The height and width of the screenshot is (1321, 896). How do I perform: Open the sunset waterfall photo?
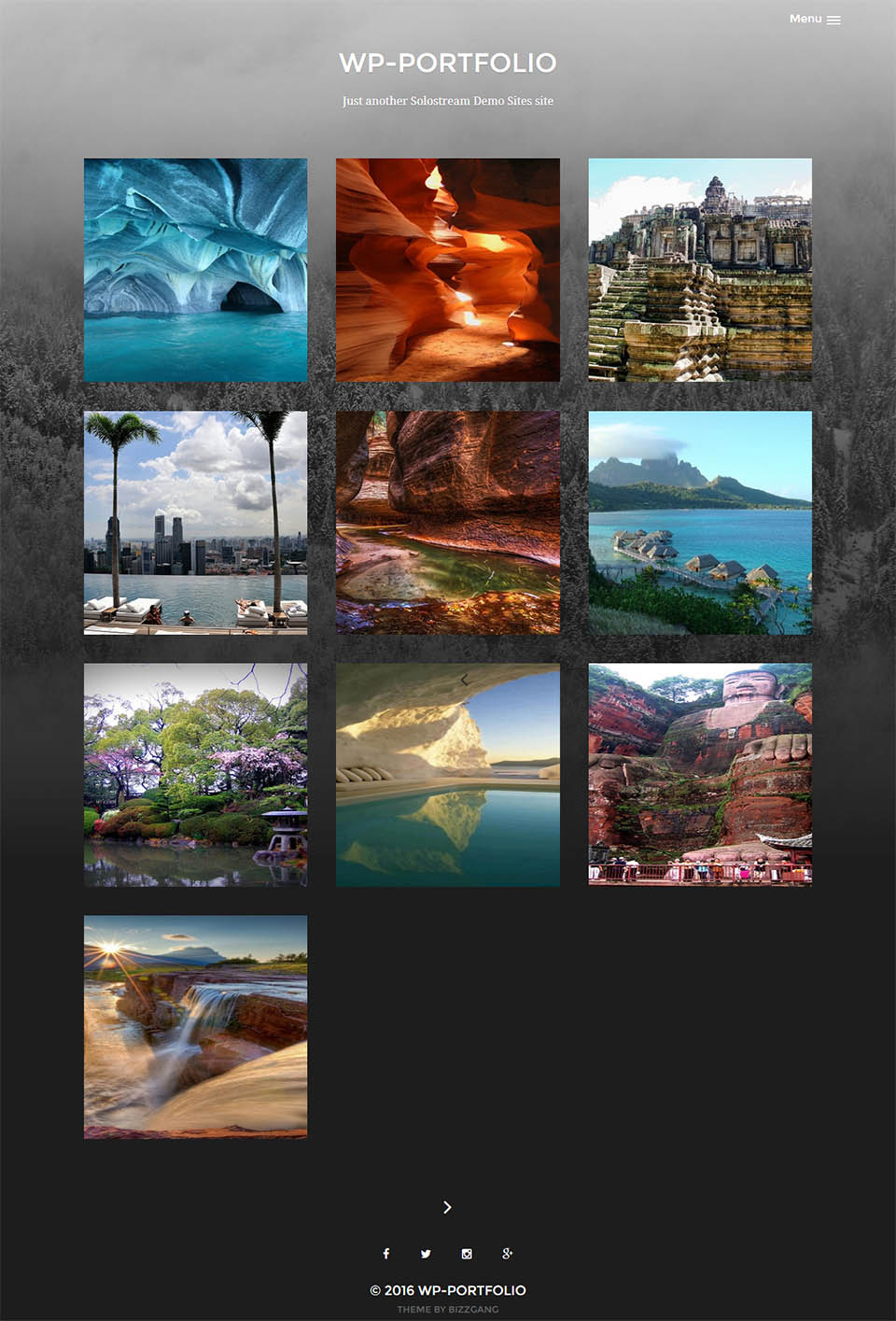point(196,1027)
